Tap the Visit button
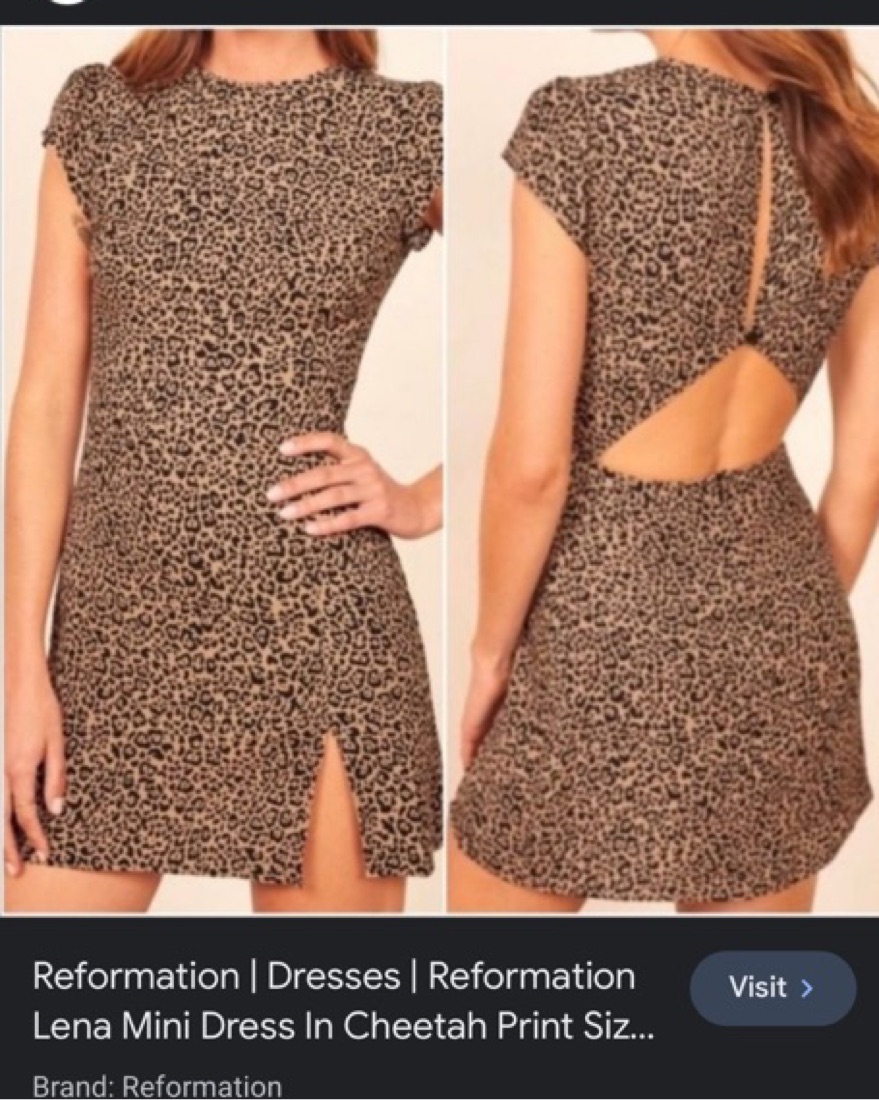The width and height of the screenshot is (879, 1100). click(x=772, y=989)
